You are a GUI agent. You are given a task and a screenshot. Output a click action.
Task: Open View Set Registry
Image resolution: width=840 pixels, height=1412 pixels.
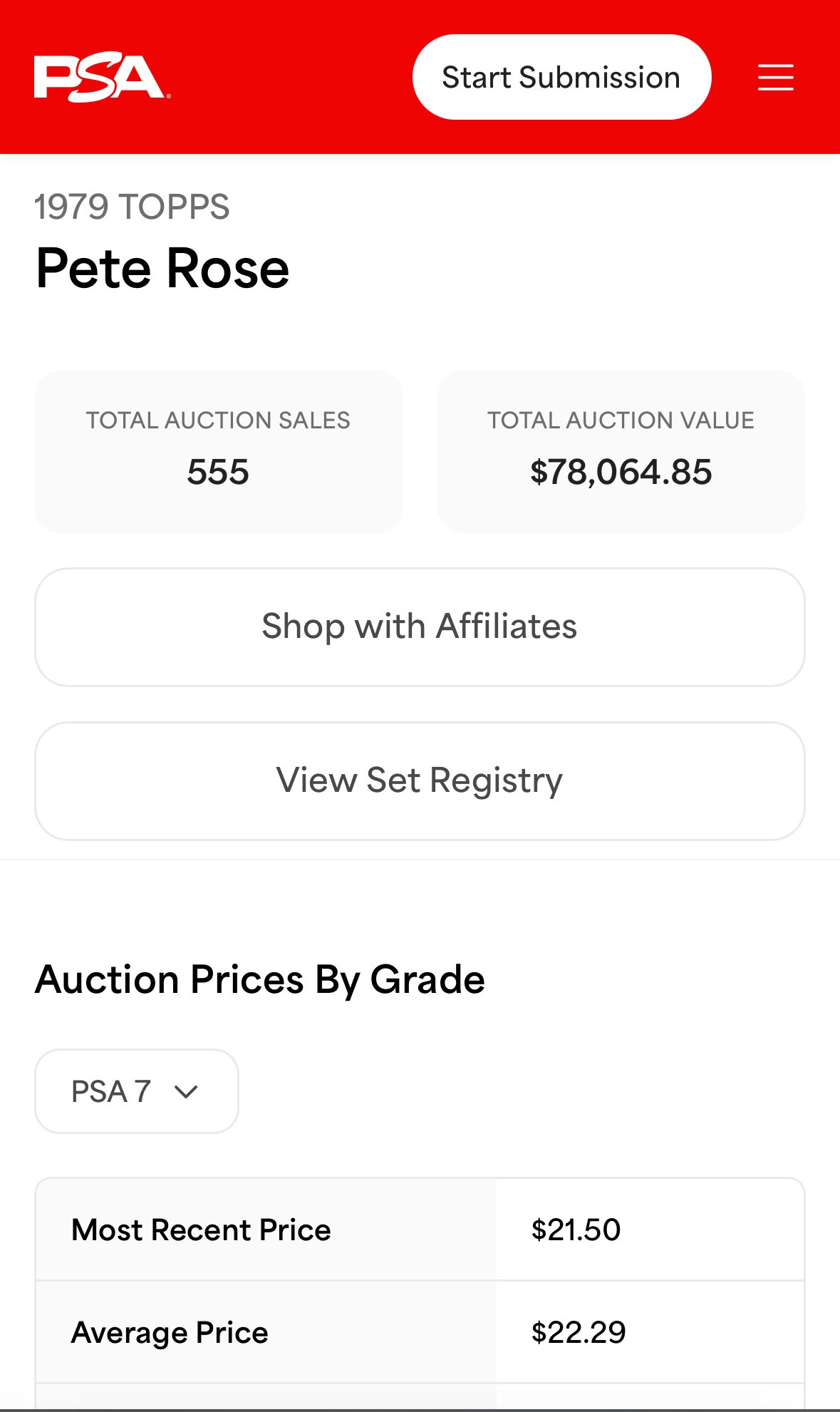(x=420, y=781)
